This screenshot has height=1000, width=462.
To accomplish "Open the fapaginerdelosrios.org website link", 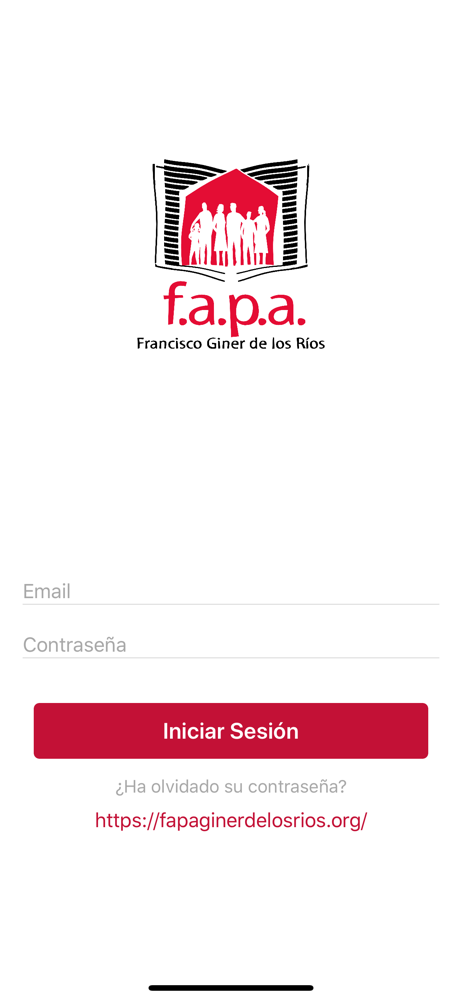I will [x=231, y=820].
